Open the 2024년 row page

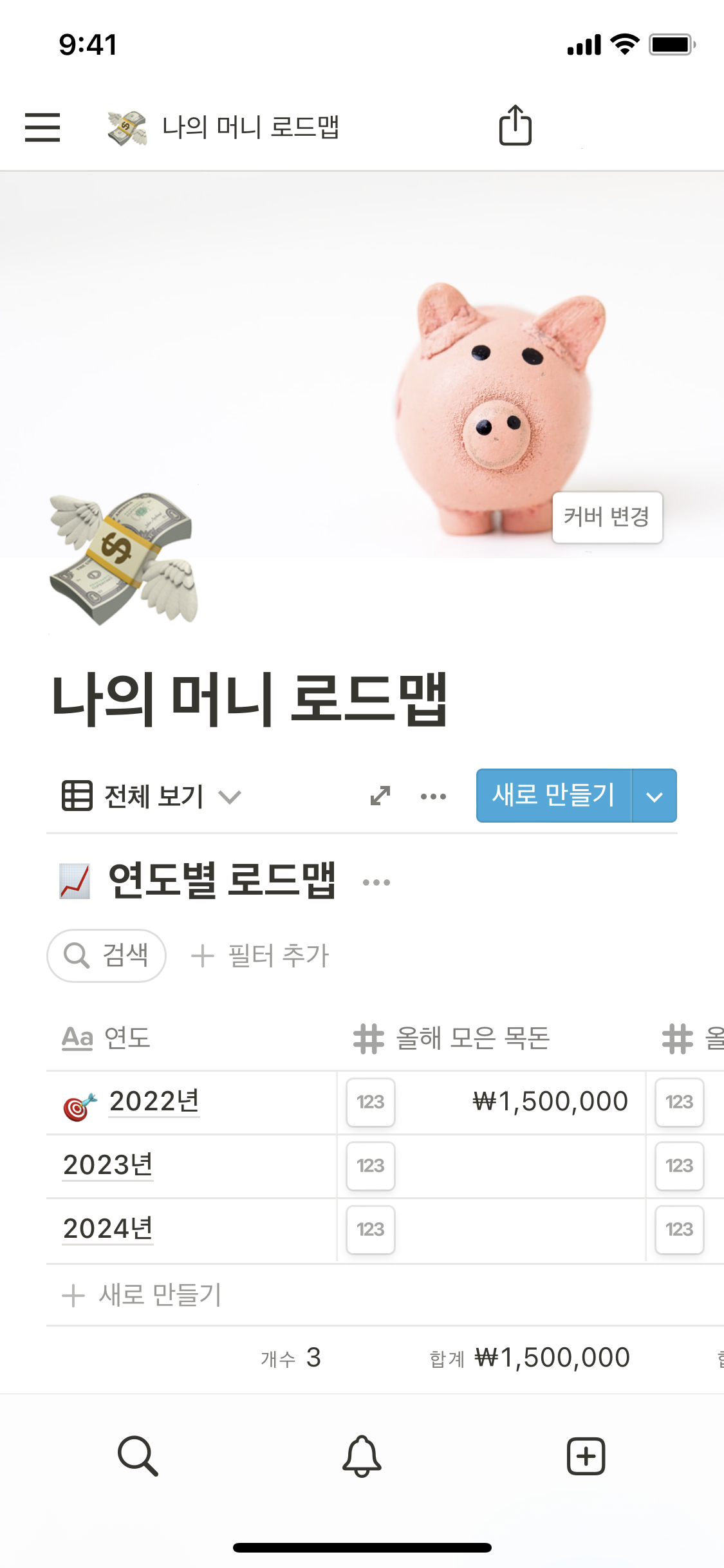coord(108,1229)
